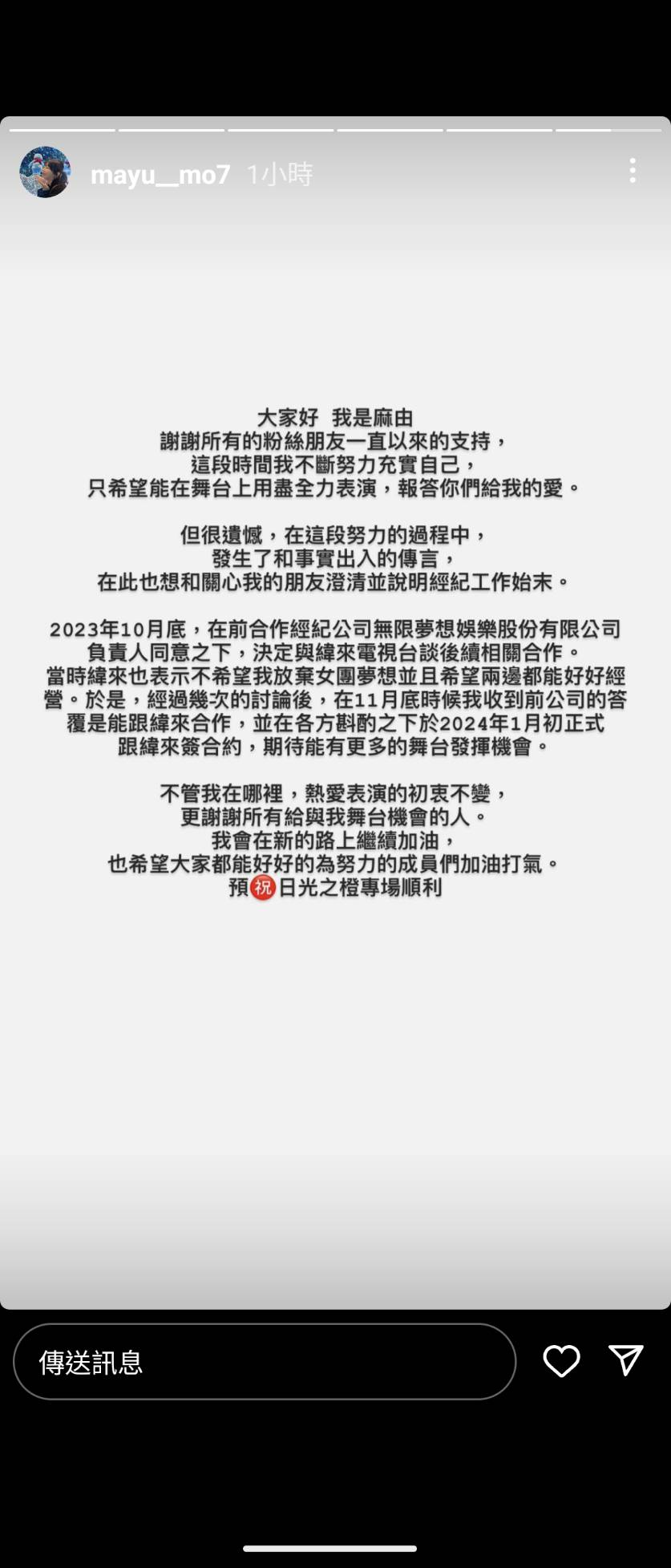Open the mayu__mo7 username link
The width and height of the screenshot is (671, 1568).
tap(160, 174)
